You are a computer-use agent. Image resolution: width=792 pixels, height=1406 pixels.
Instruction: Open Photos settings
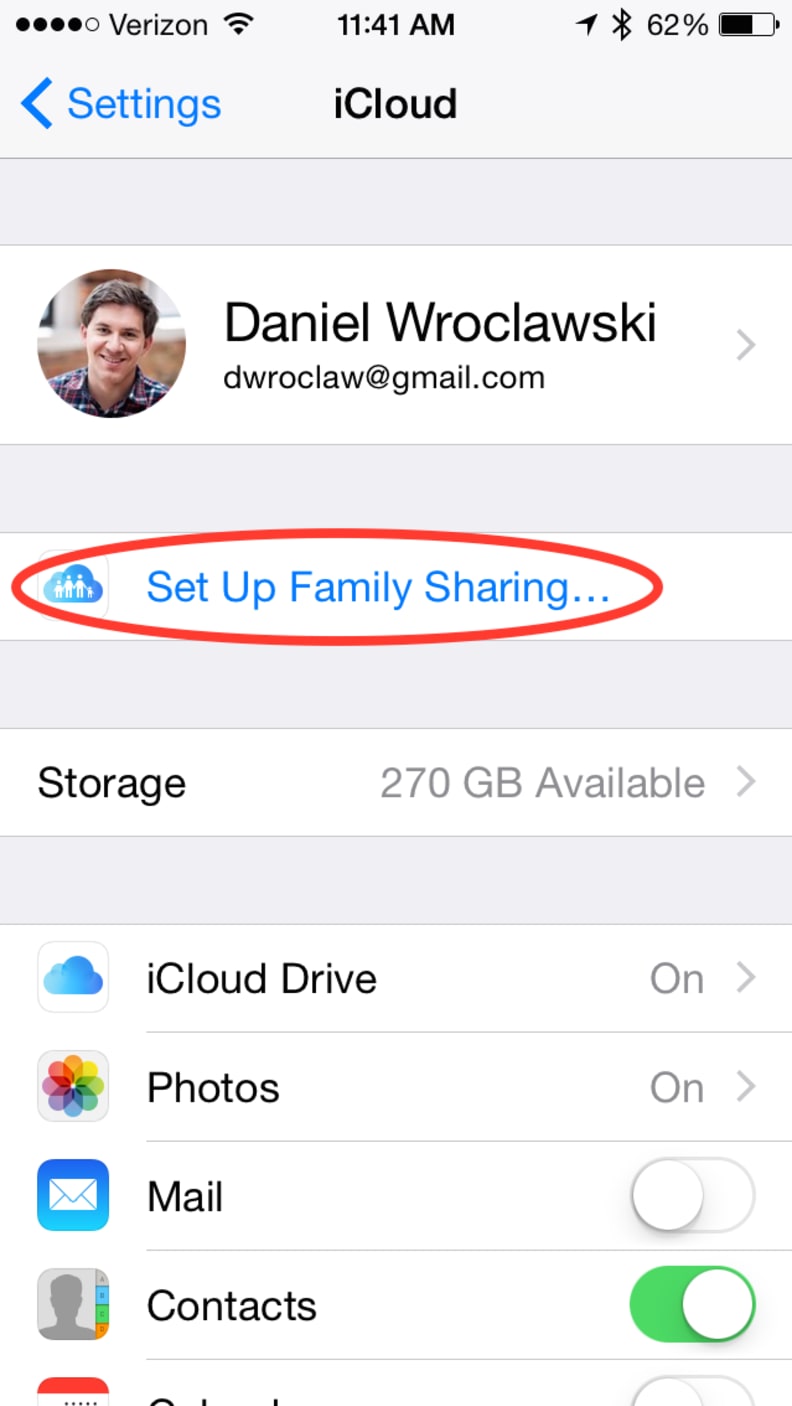(x=396, y=1087)
